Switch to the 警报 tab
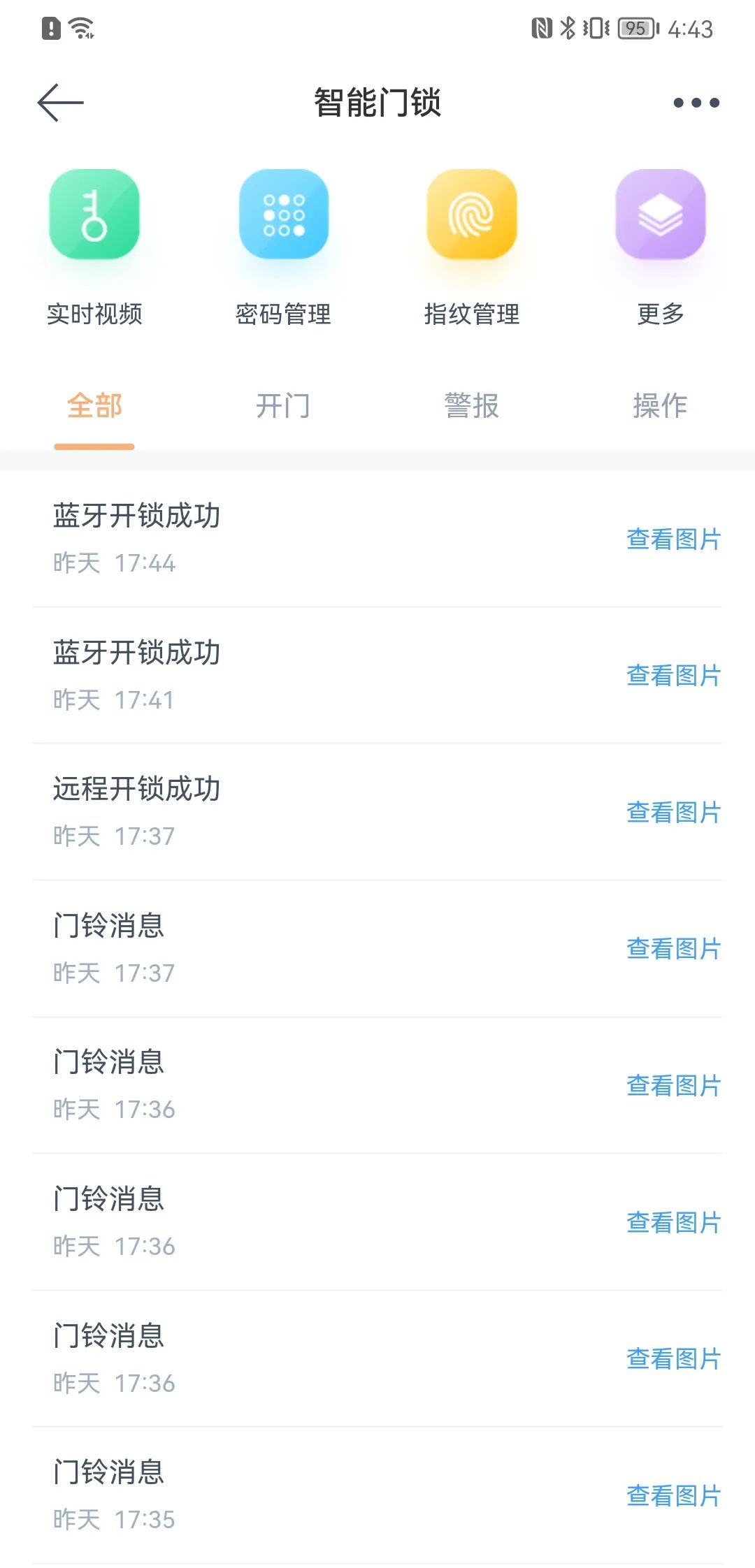The image size is (755, 1568). [472, 406]
